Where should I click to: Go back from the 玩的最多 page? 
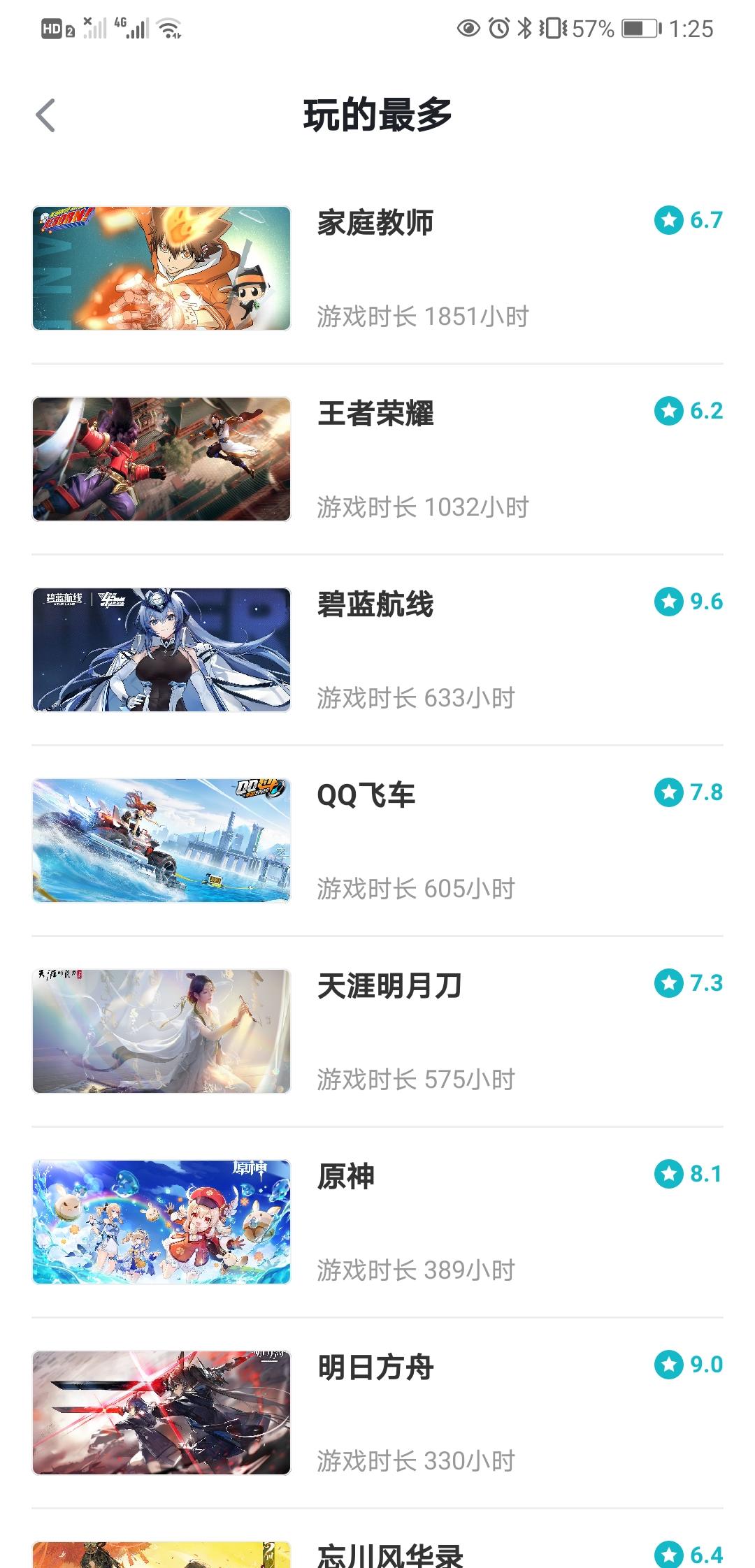pos(46,115)
